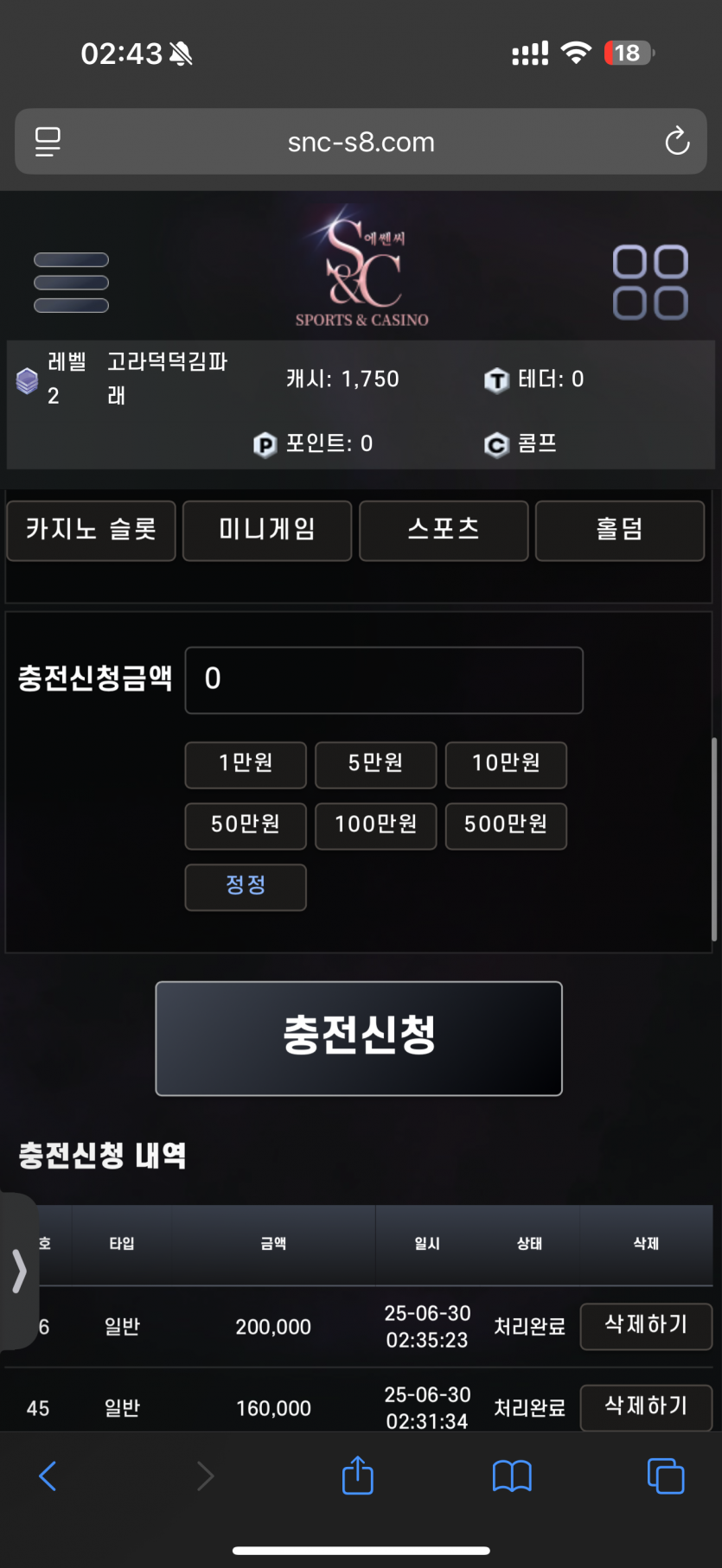Reload the page in Safari

[677, 142]
